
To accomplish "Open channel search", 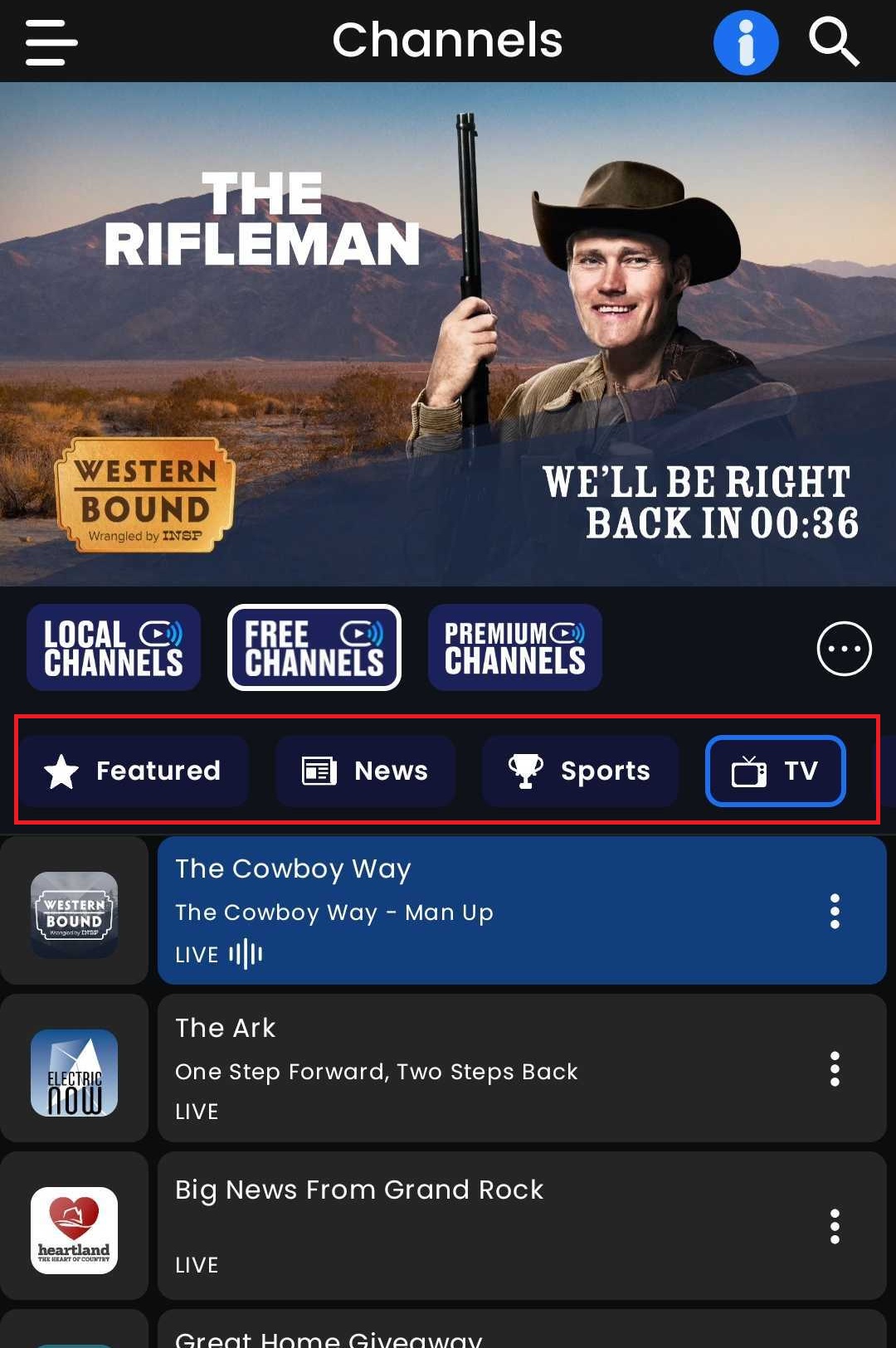I will (834, 42).
